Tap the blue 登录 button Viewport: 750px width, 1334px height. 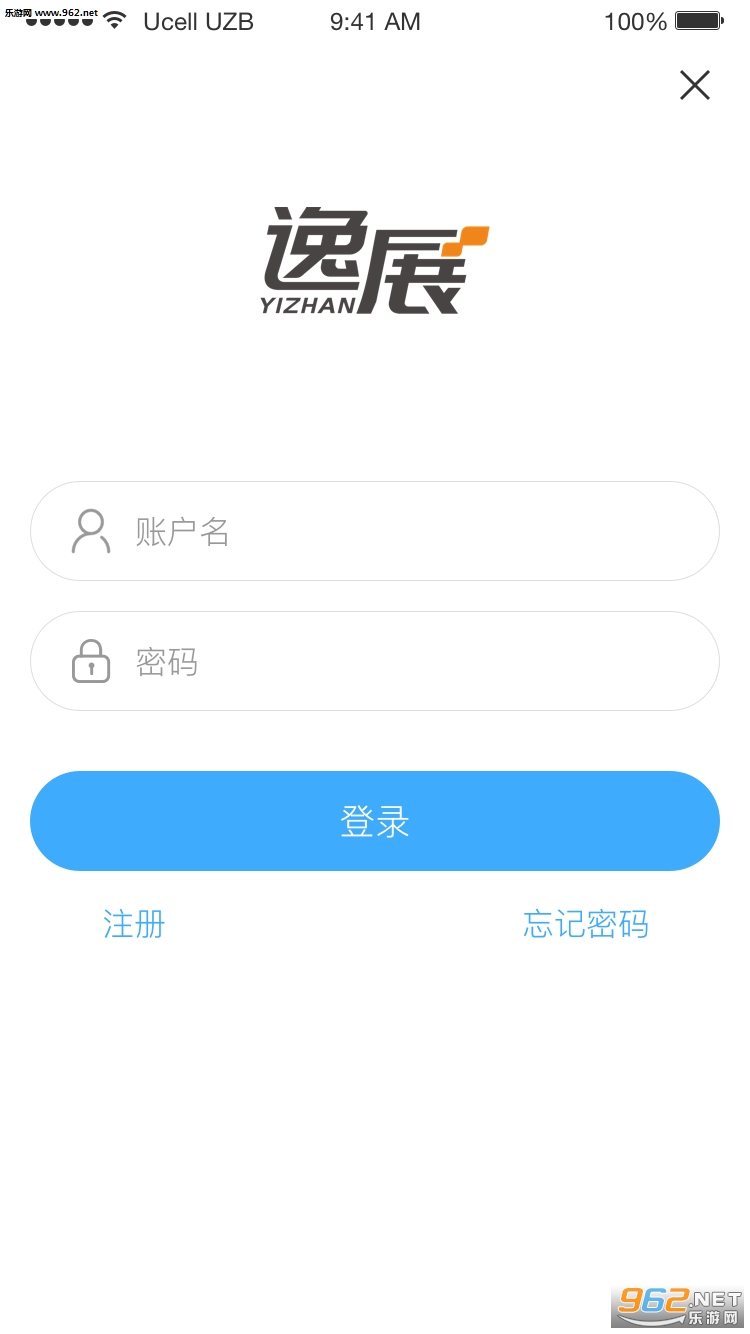click(375, 821)
